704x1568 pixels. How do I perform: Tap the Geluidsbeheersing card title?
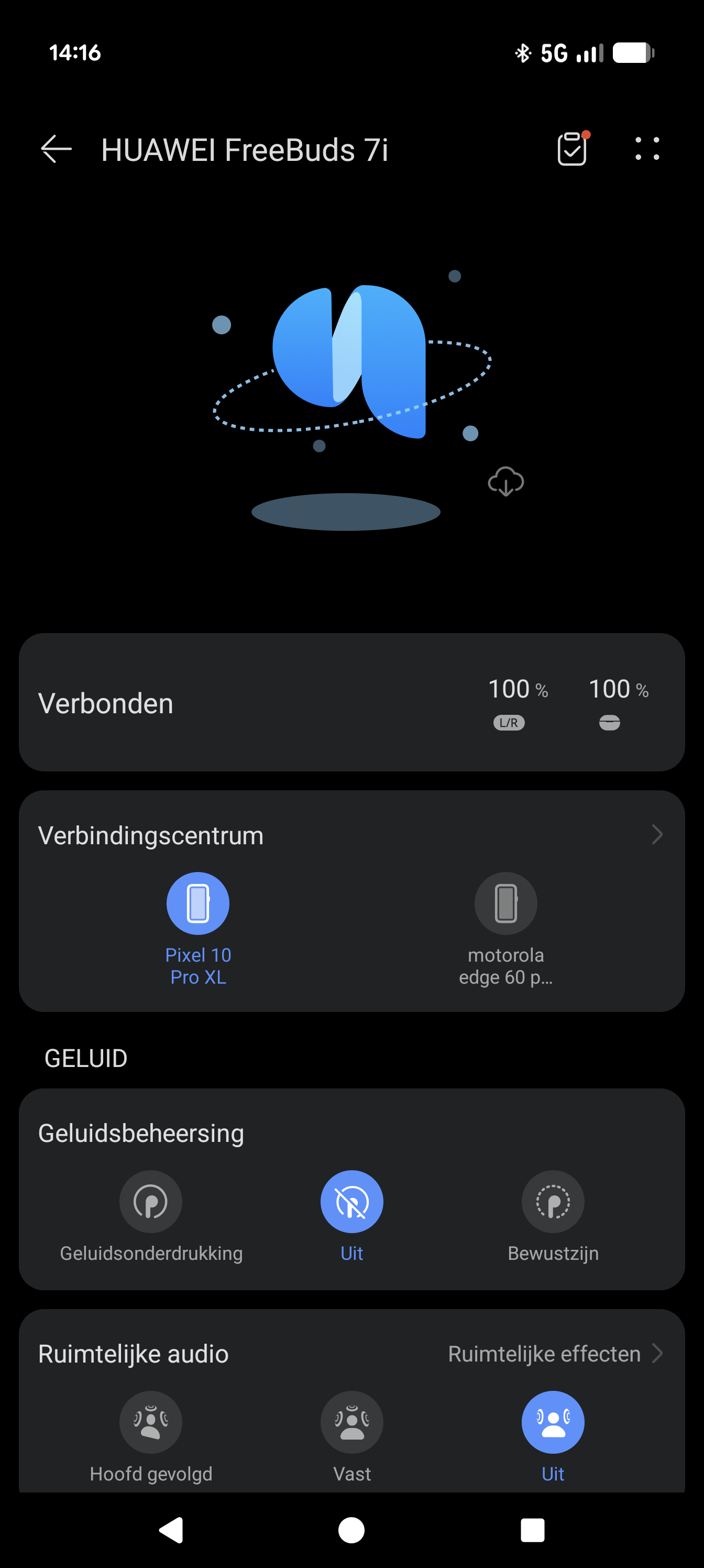point(140,1133)
